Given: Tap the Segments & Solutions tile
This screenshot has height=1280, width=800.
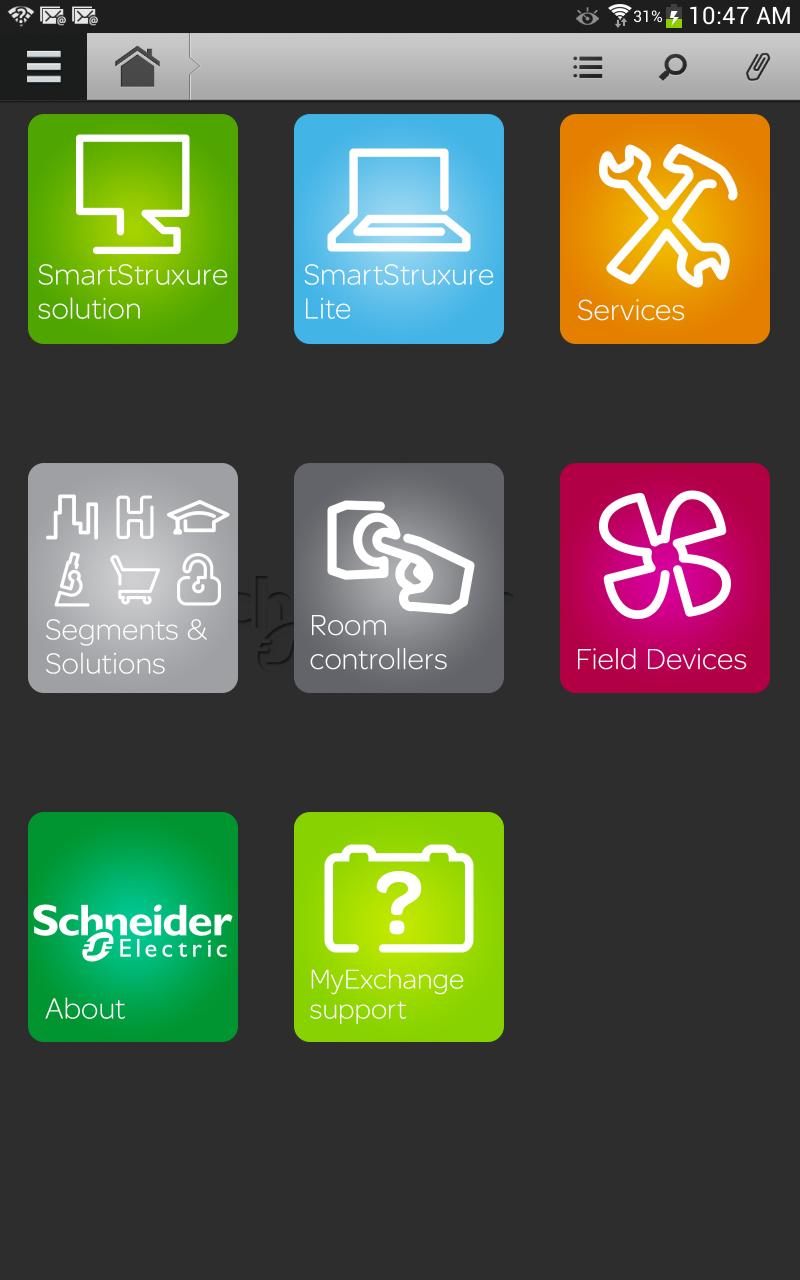Looking at the screenshot, I should 133,577.
